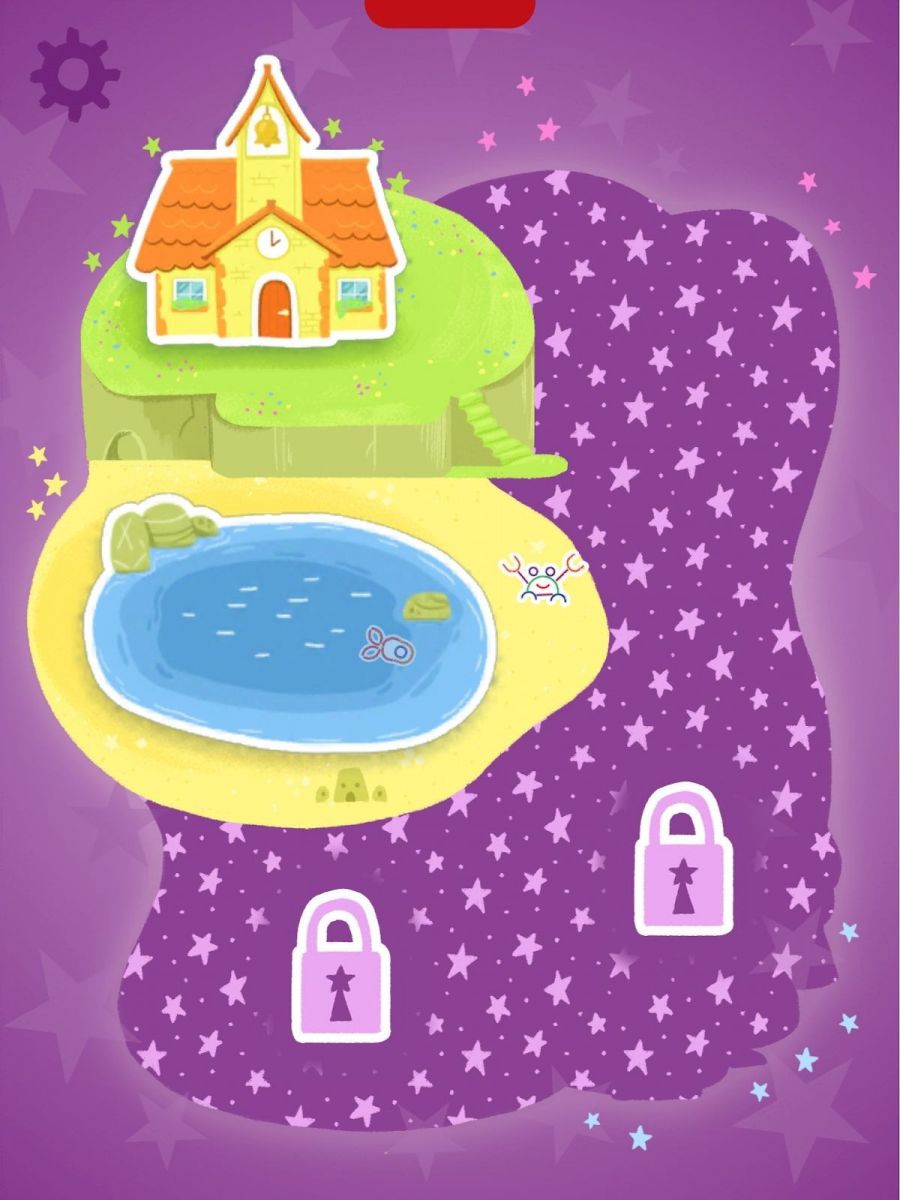Open the settings gear icon
Image resolution: width=900 pixels, height=1200 pixels.
coord(74,75)
